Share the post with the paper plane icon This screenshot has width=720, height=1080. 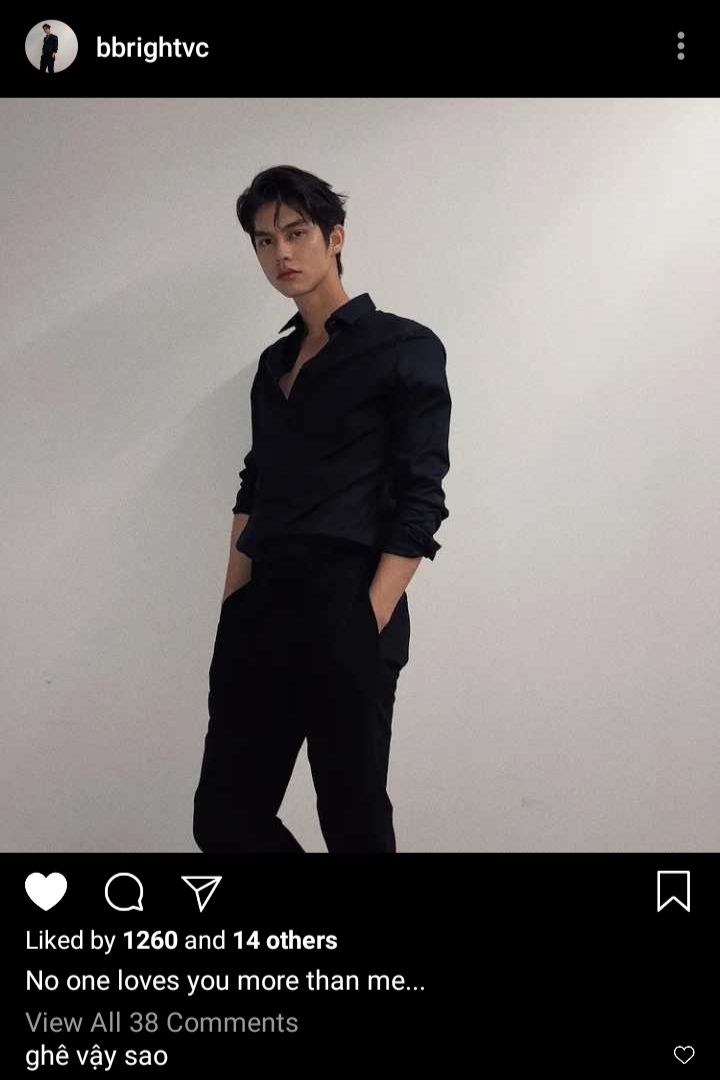pyautogui.click(x=201, y=892)
